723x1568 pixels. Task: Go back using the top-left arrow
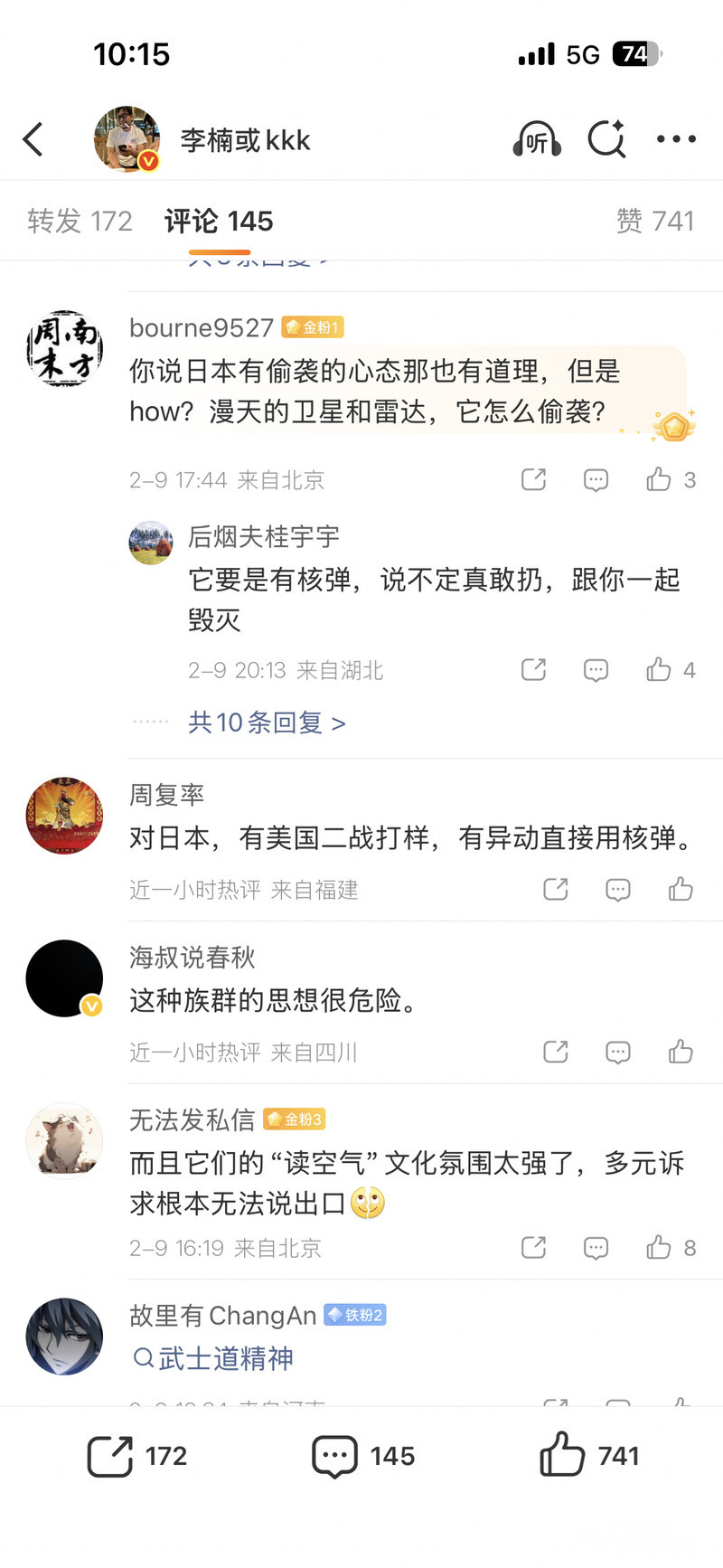tap(33, 139)
